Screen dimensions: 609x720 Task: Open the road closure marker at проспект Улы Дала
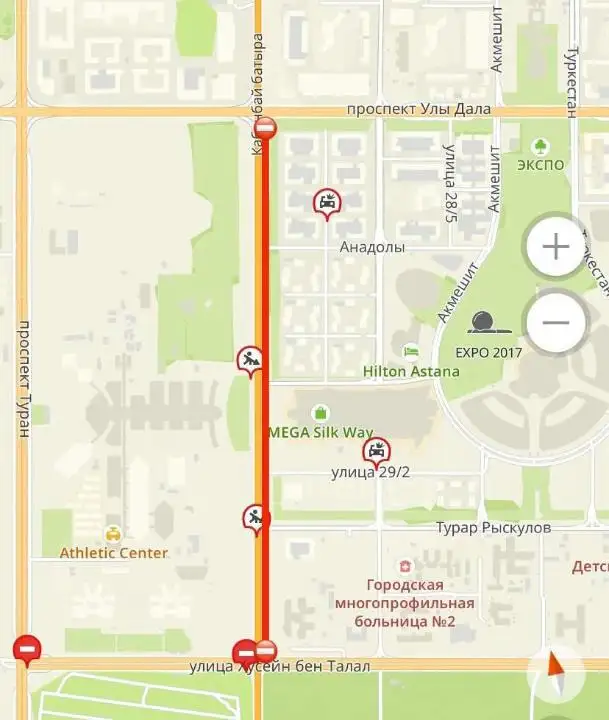tap(265, 128)
